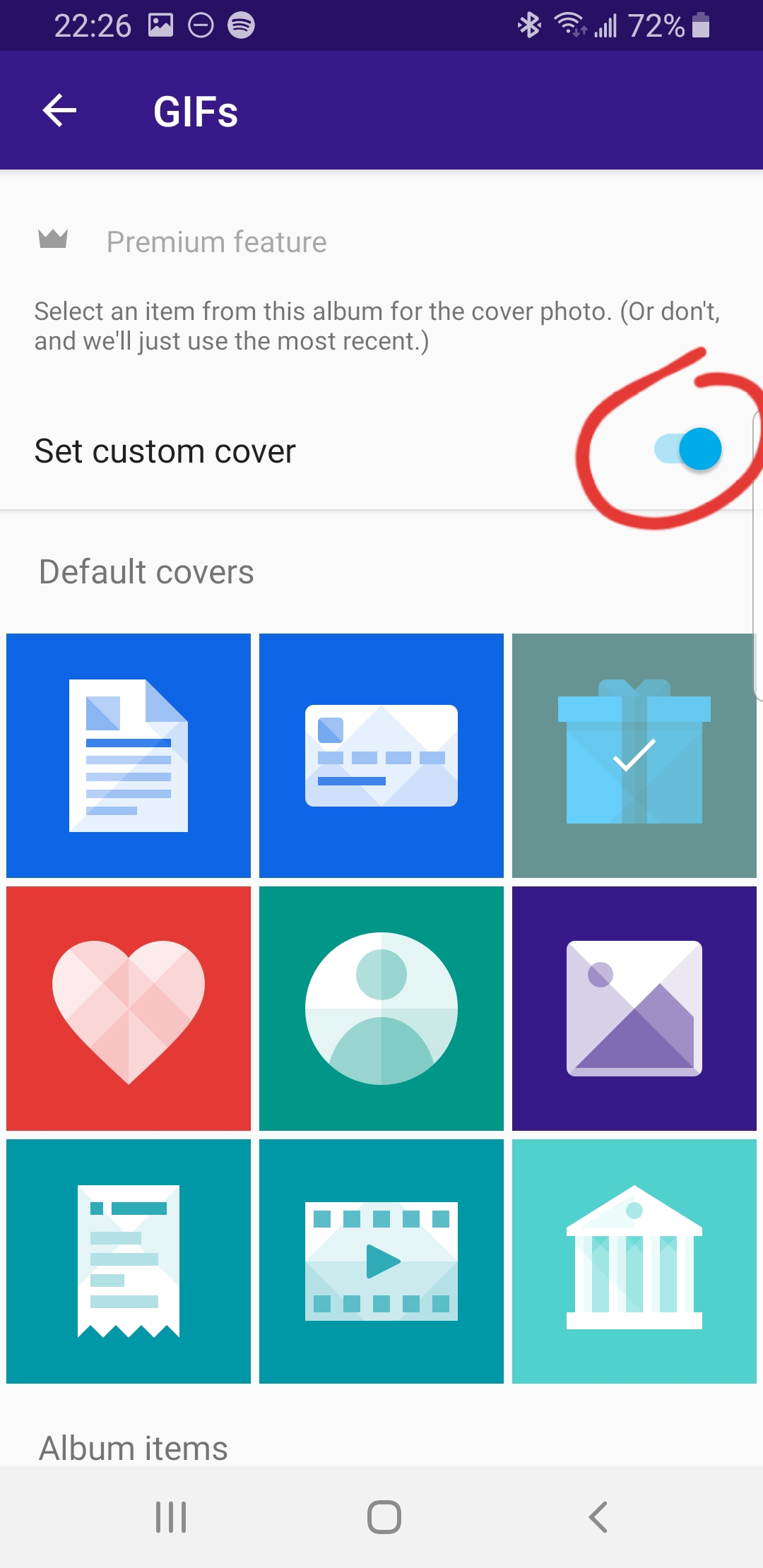Open recent apps from navigation bar
The image size is (763, 1568).
coord(171,1516)
